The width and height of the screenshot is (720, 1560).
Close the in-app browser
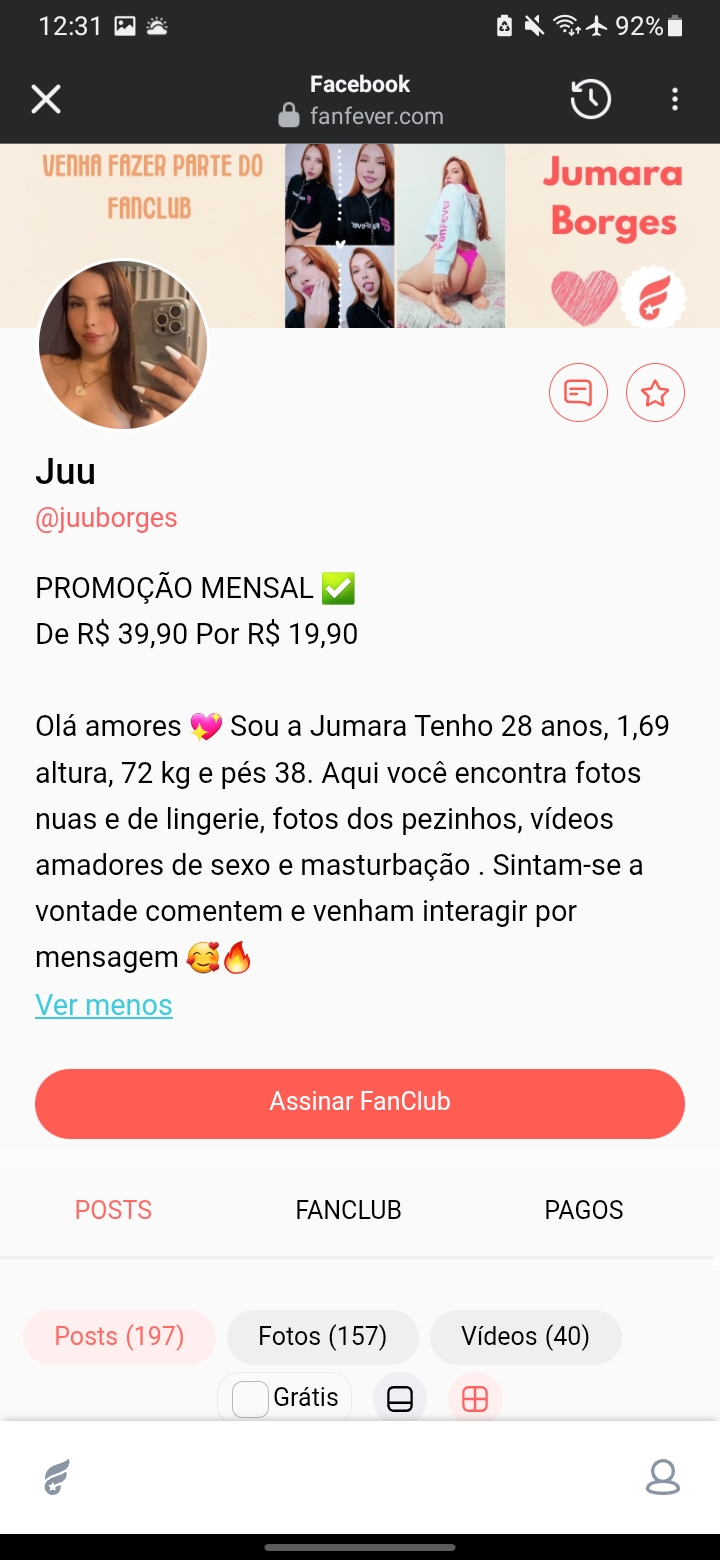[46, 99]
